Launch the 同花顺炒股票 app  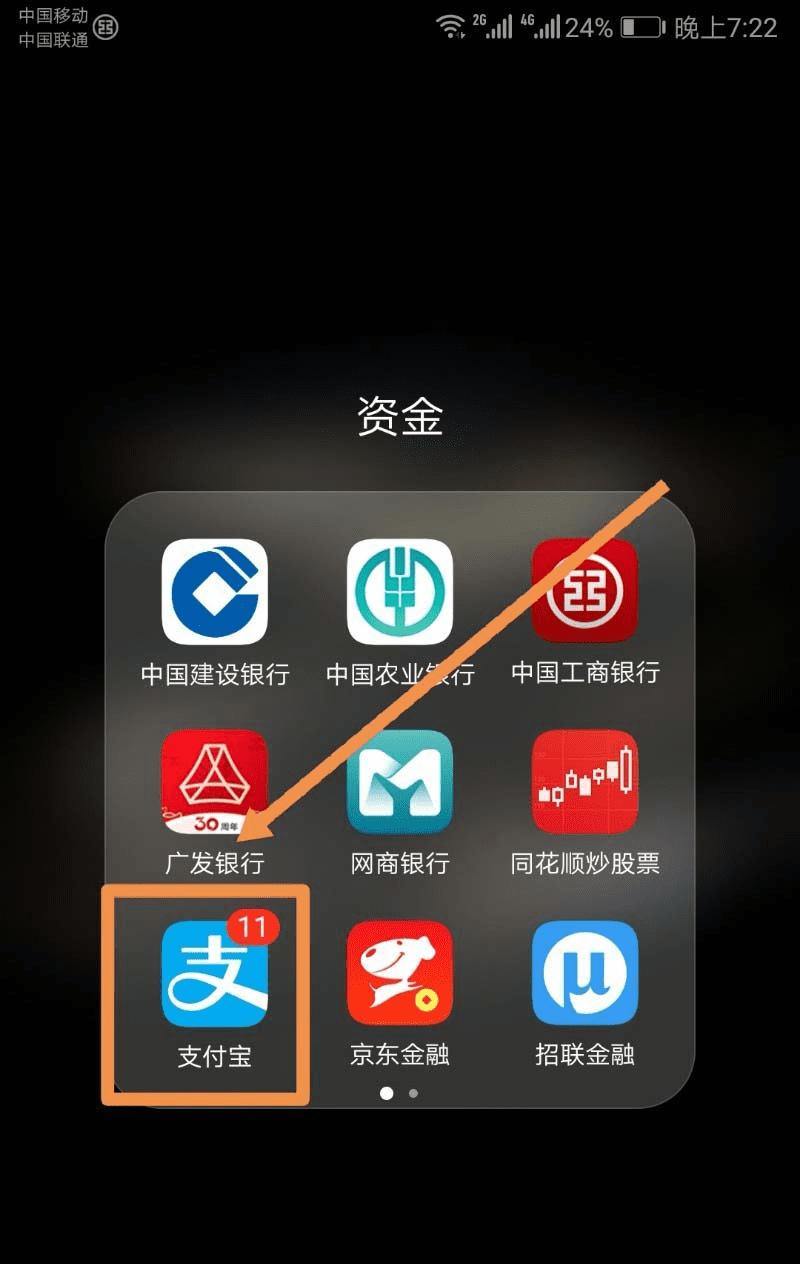click(x=585, y=782)
